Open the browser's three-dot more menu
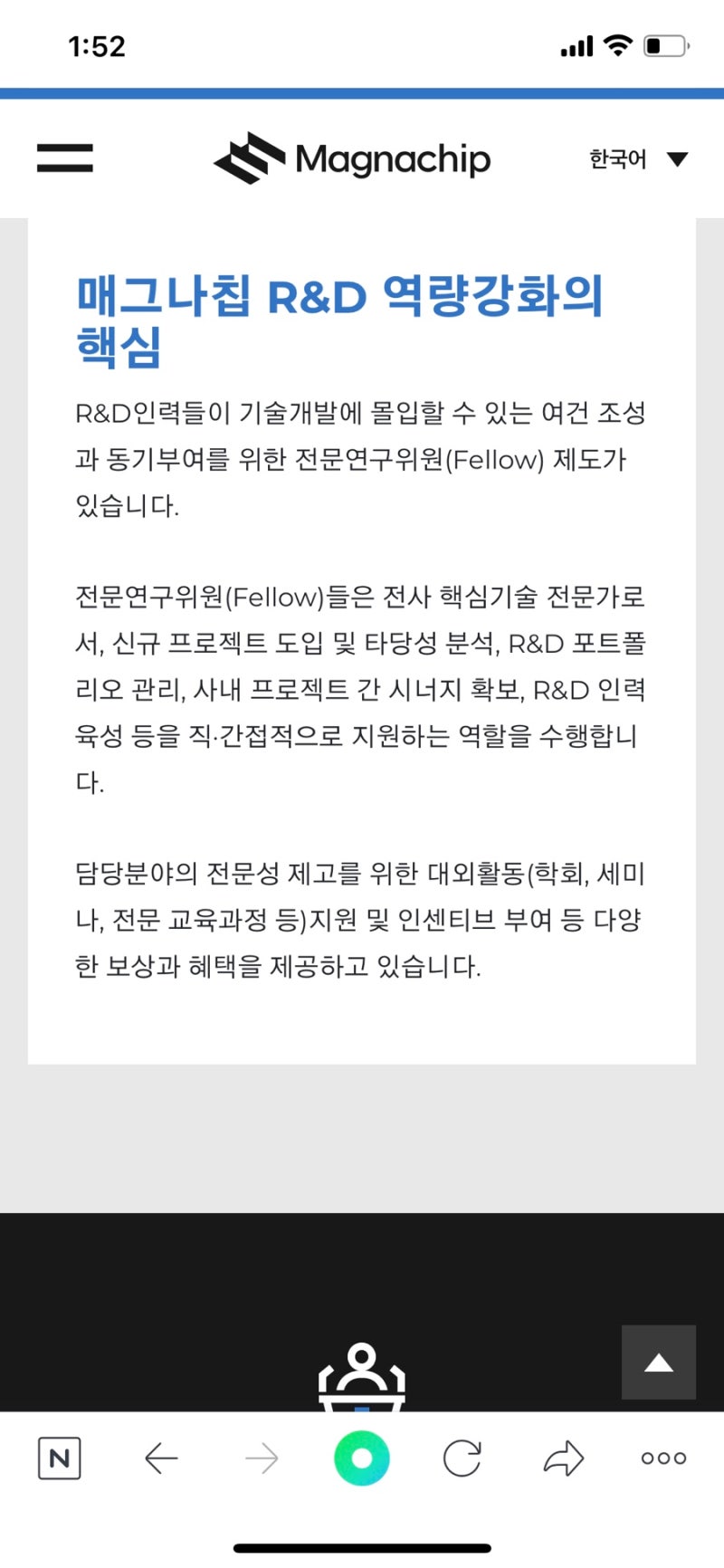This screenshot has height=1568, width=724. tap(663, 1458)
